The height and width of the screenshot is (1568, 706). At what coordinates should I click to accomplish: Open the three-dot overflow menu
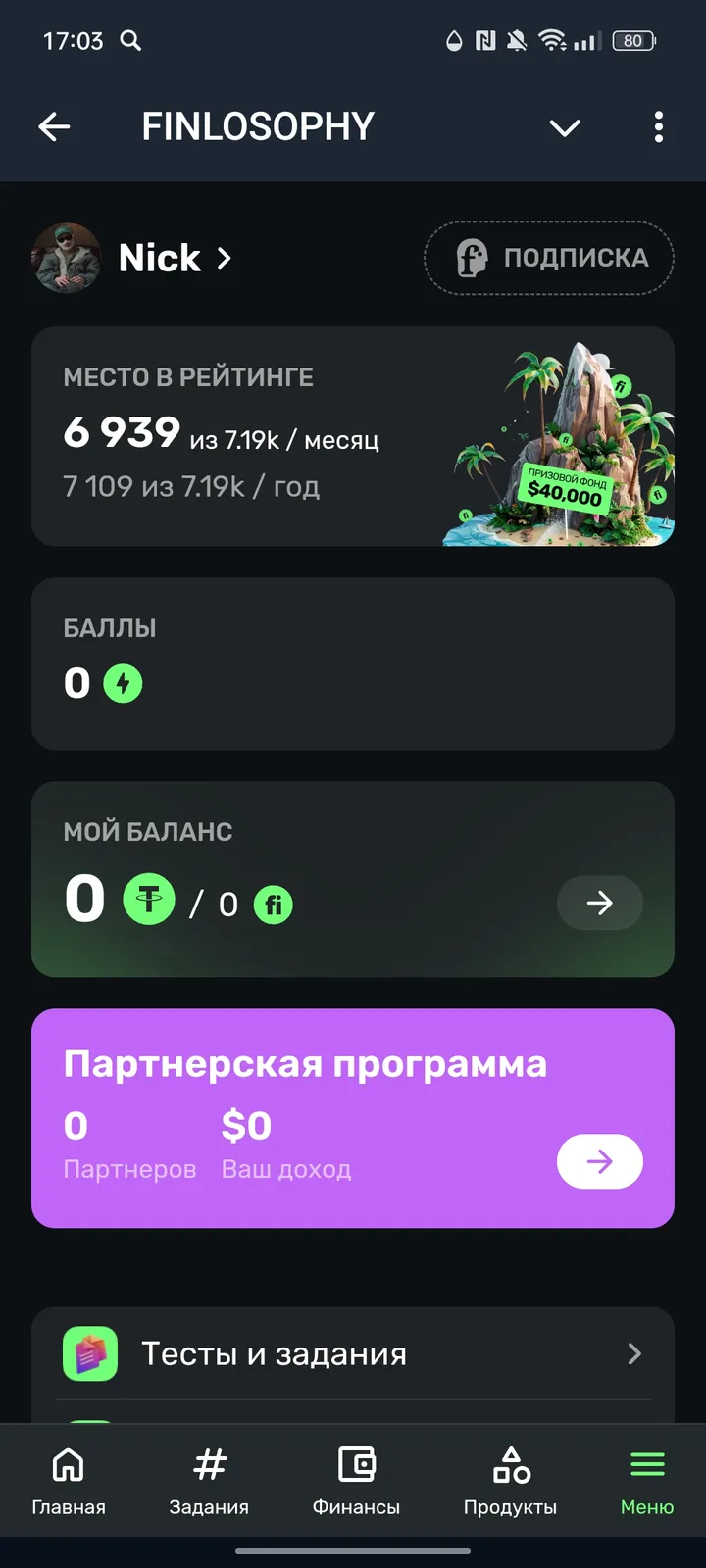pos(659,127)
